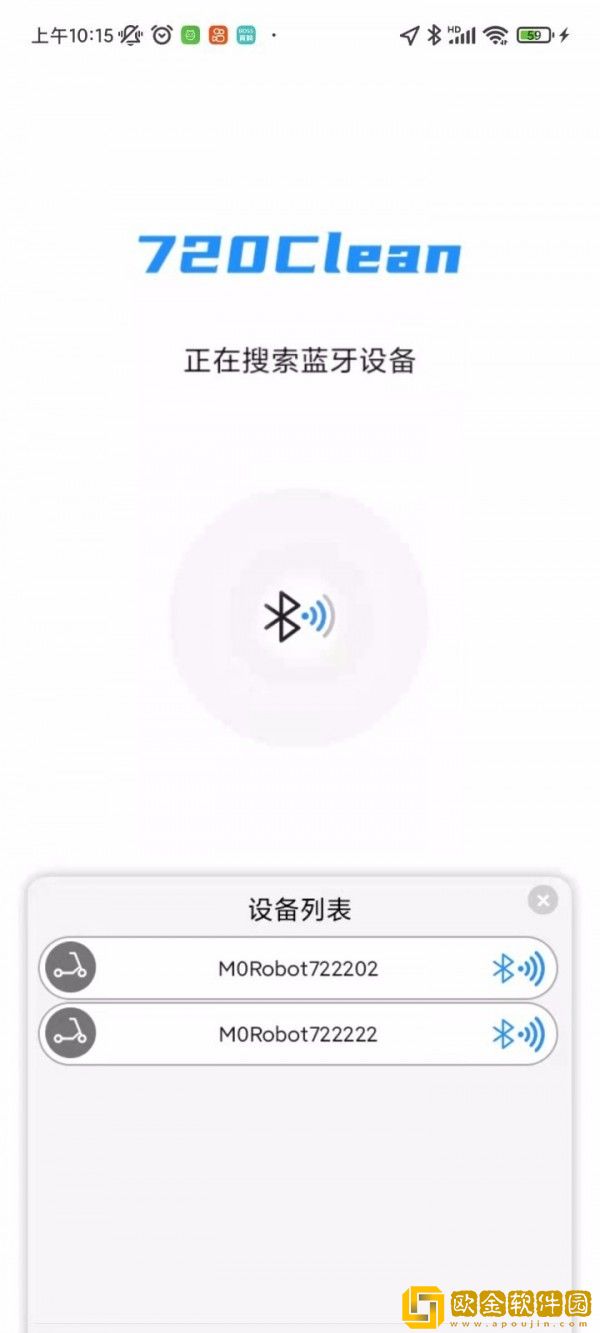This screenshot has height=1333, width=600.
Task: Tap the Bluetooth search icon
Action: (298, 617)
